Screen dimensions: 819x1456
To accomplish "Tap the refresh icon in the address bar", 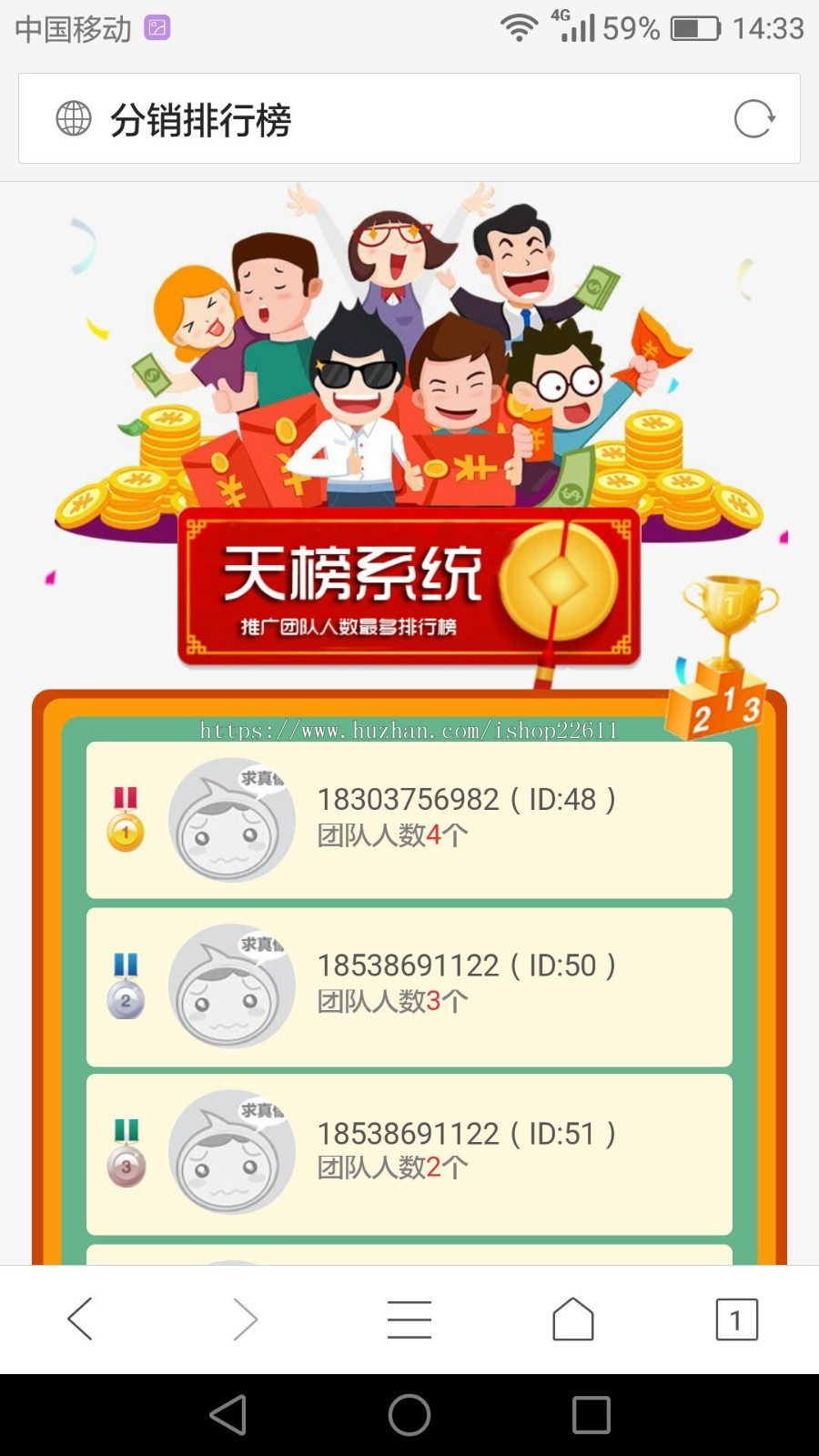I will point(753,118).
